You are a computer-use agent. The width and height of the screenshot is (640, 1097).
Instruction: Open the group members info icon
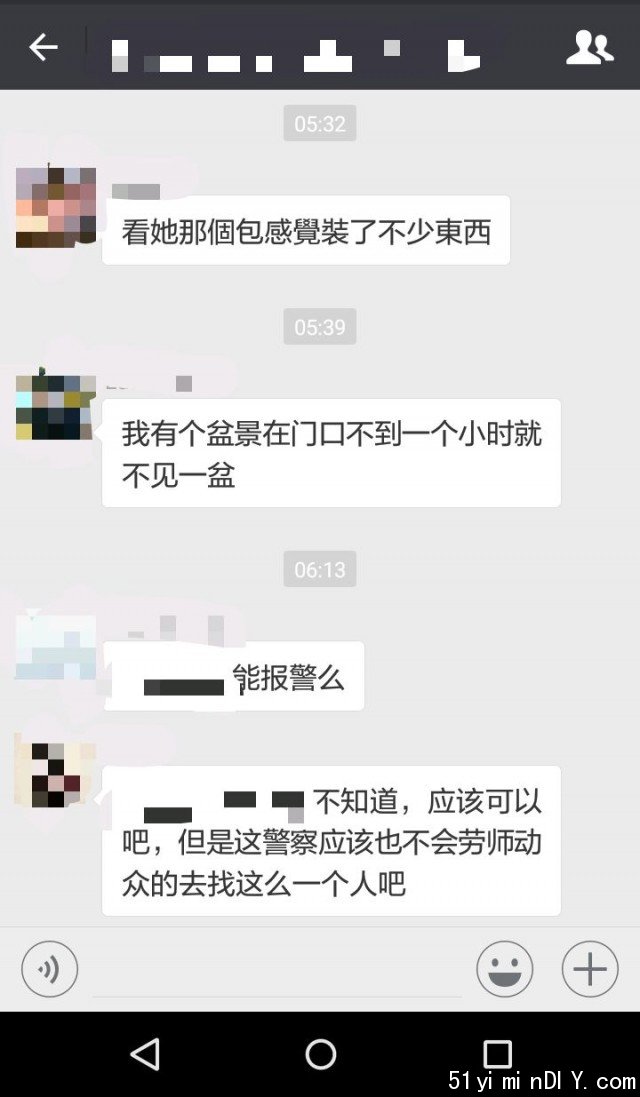[x=589, y=47]
